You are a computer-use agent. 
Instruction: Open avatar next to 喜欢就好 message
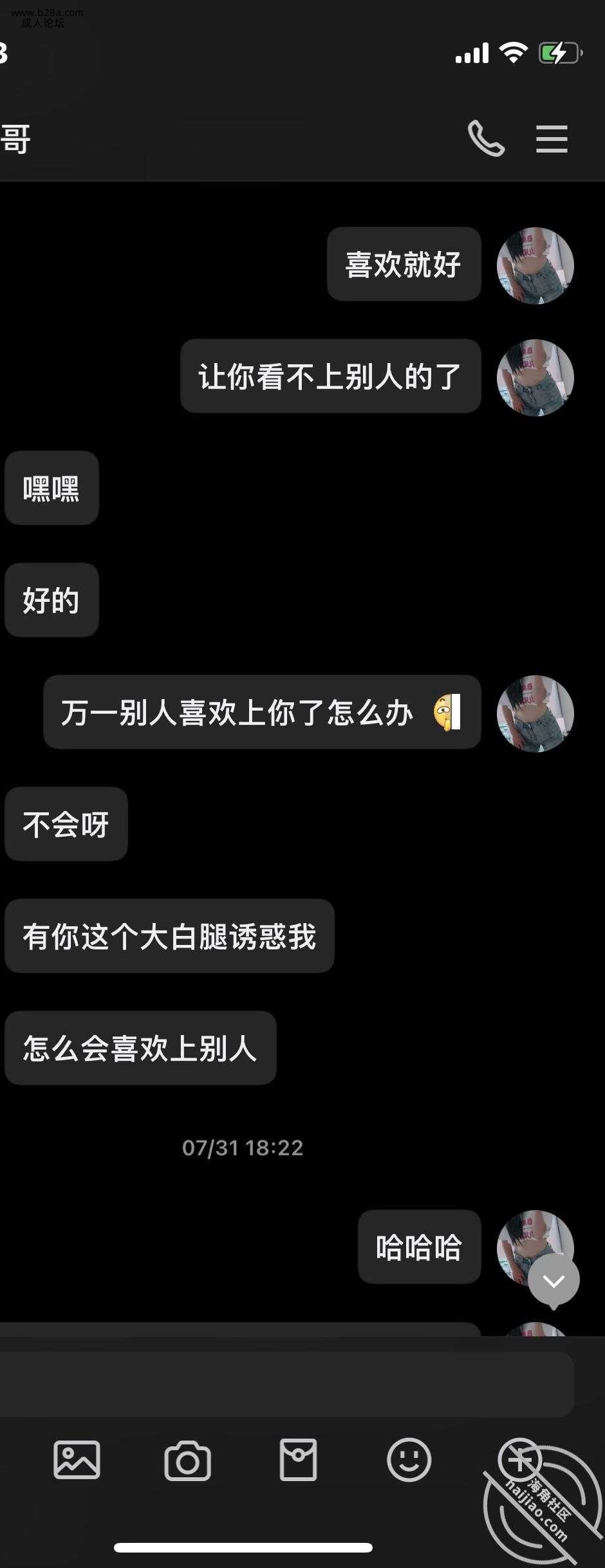(x=535, y=265)
